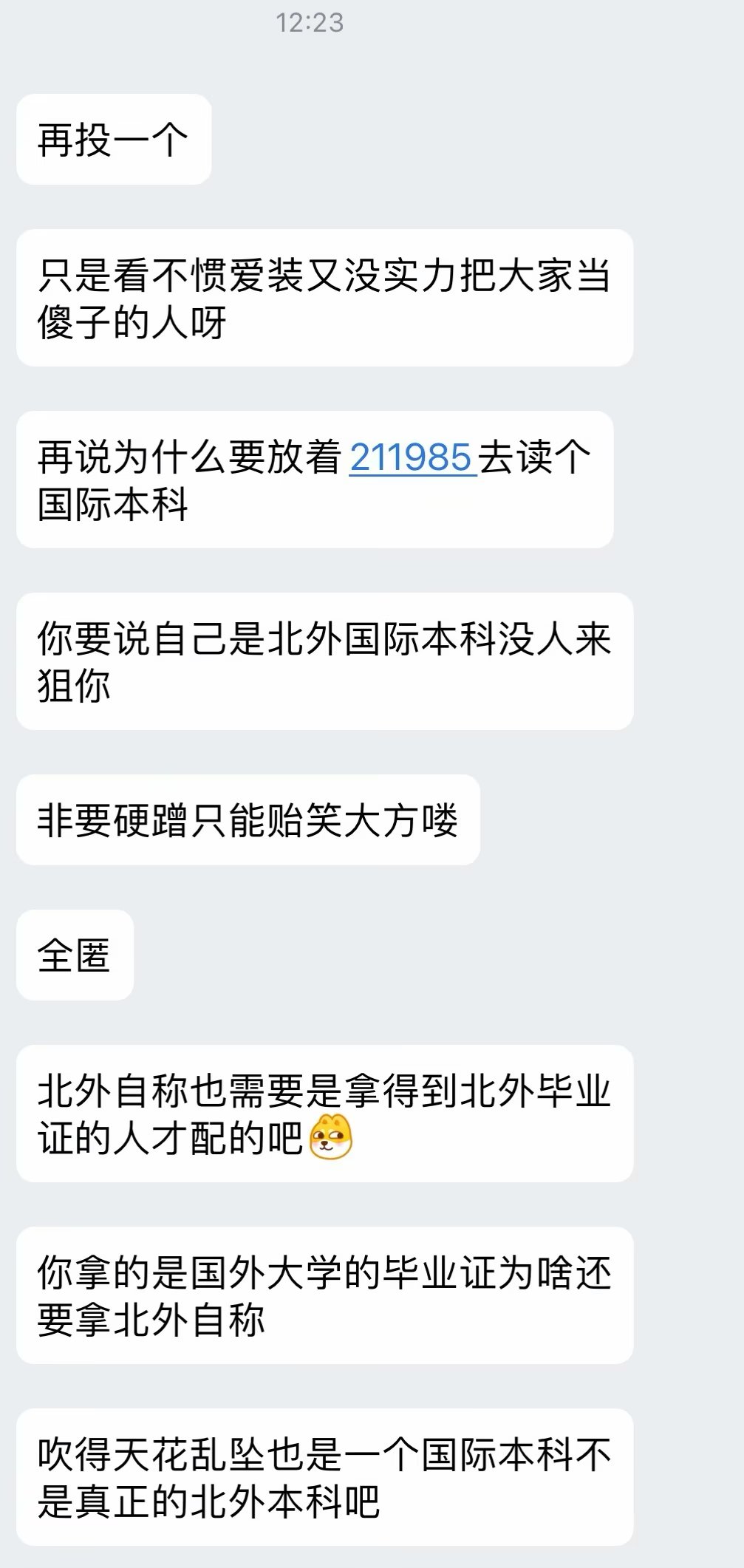Open the blue 211985 link
The image size is (744, 1568).
pos(411,457)
